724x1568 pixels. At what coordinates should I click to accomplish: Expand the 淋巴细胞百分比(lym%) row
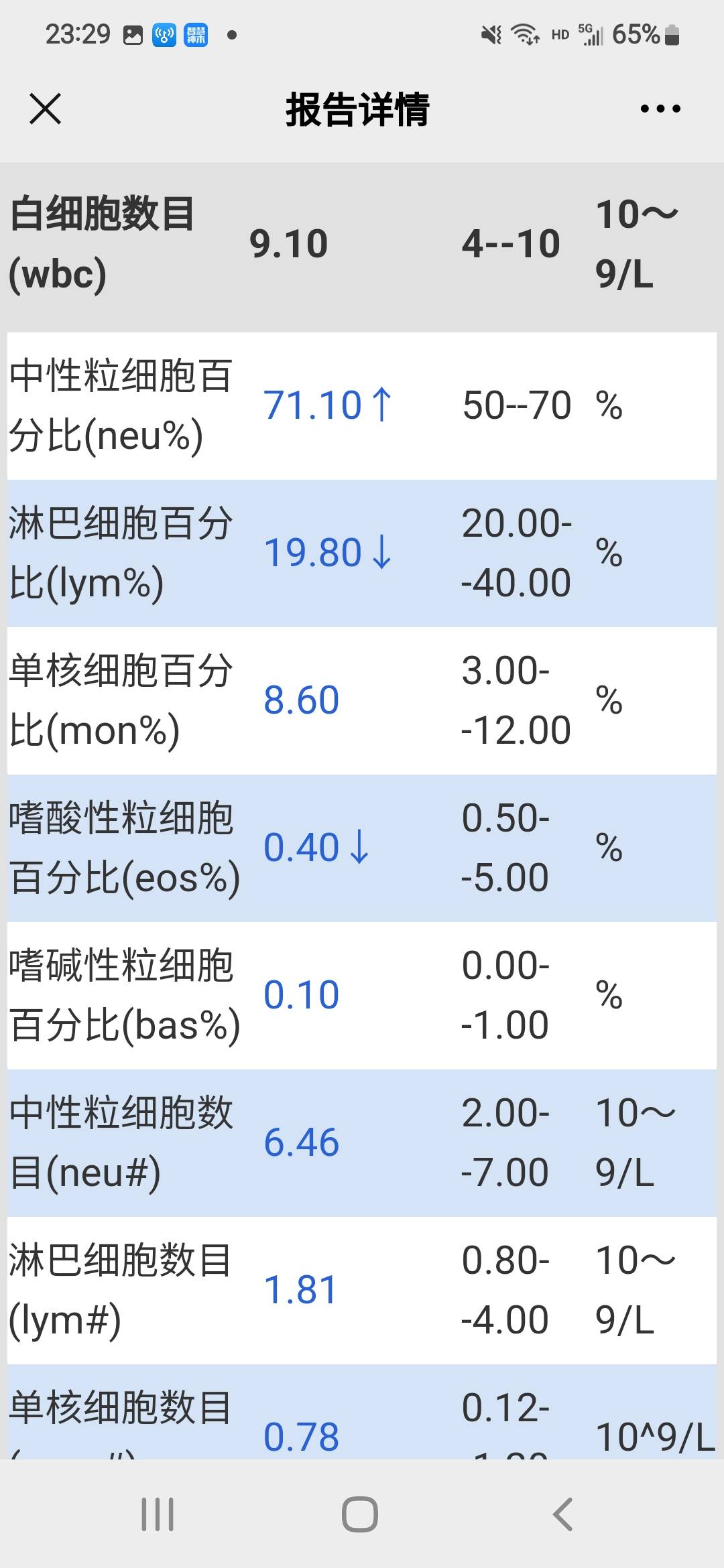click(362, 553)
